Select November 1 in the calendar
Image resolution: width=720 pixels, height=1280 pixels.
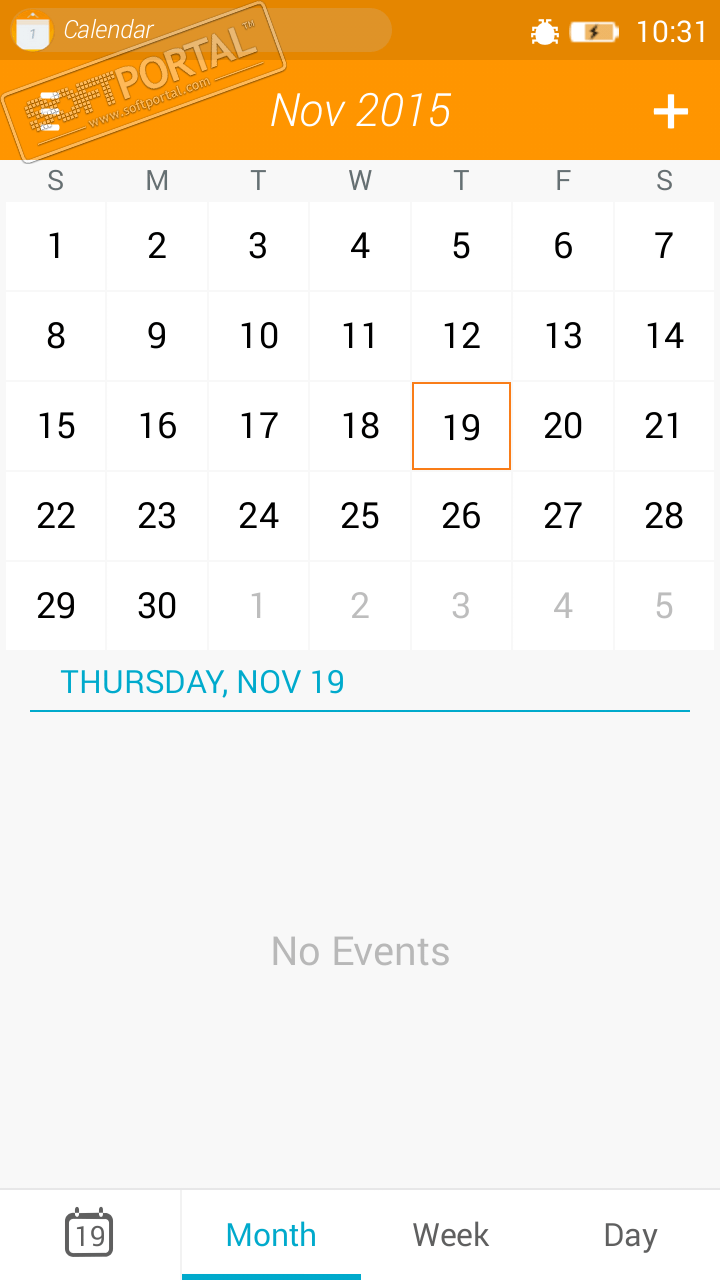click(x=56, y=246)
